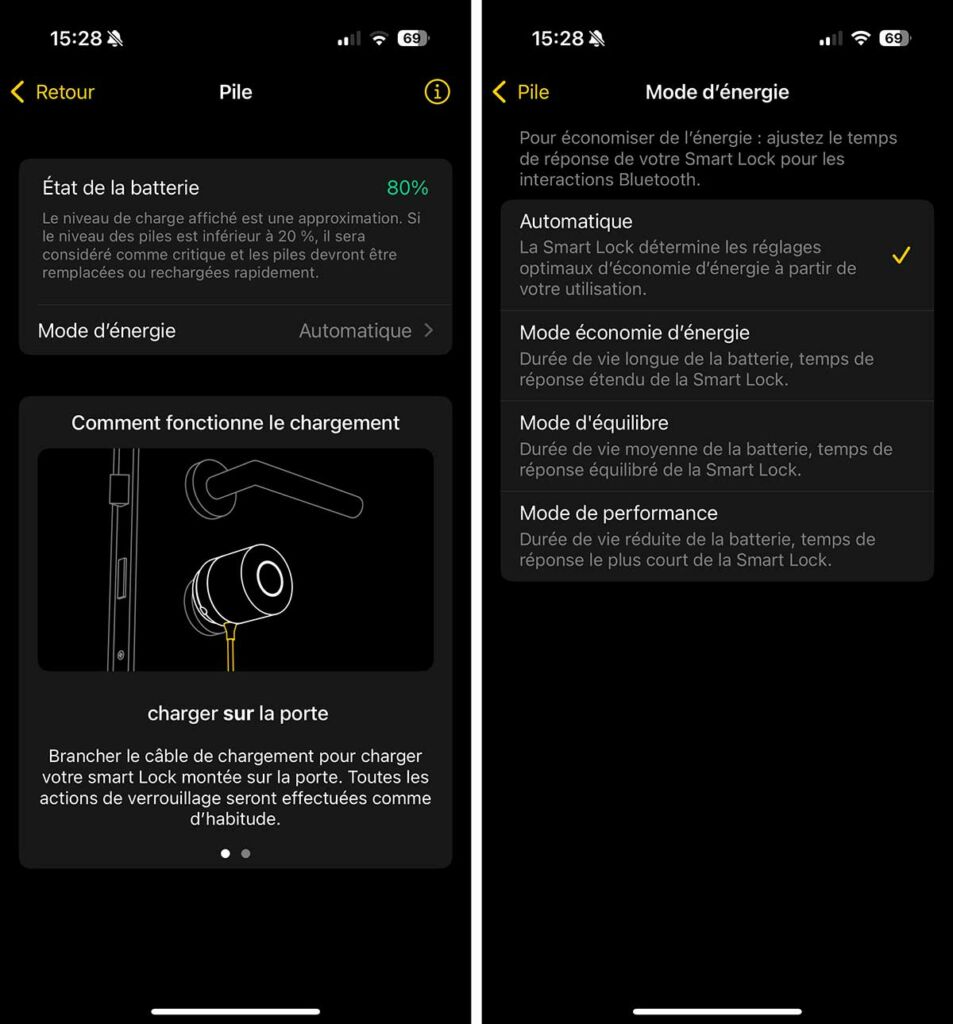Select the Automatique energy mode
Image resolution: width=953 pixels, height=1024 pixels.
click(x=716, y=254)
